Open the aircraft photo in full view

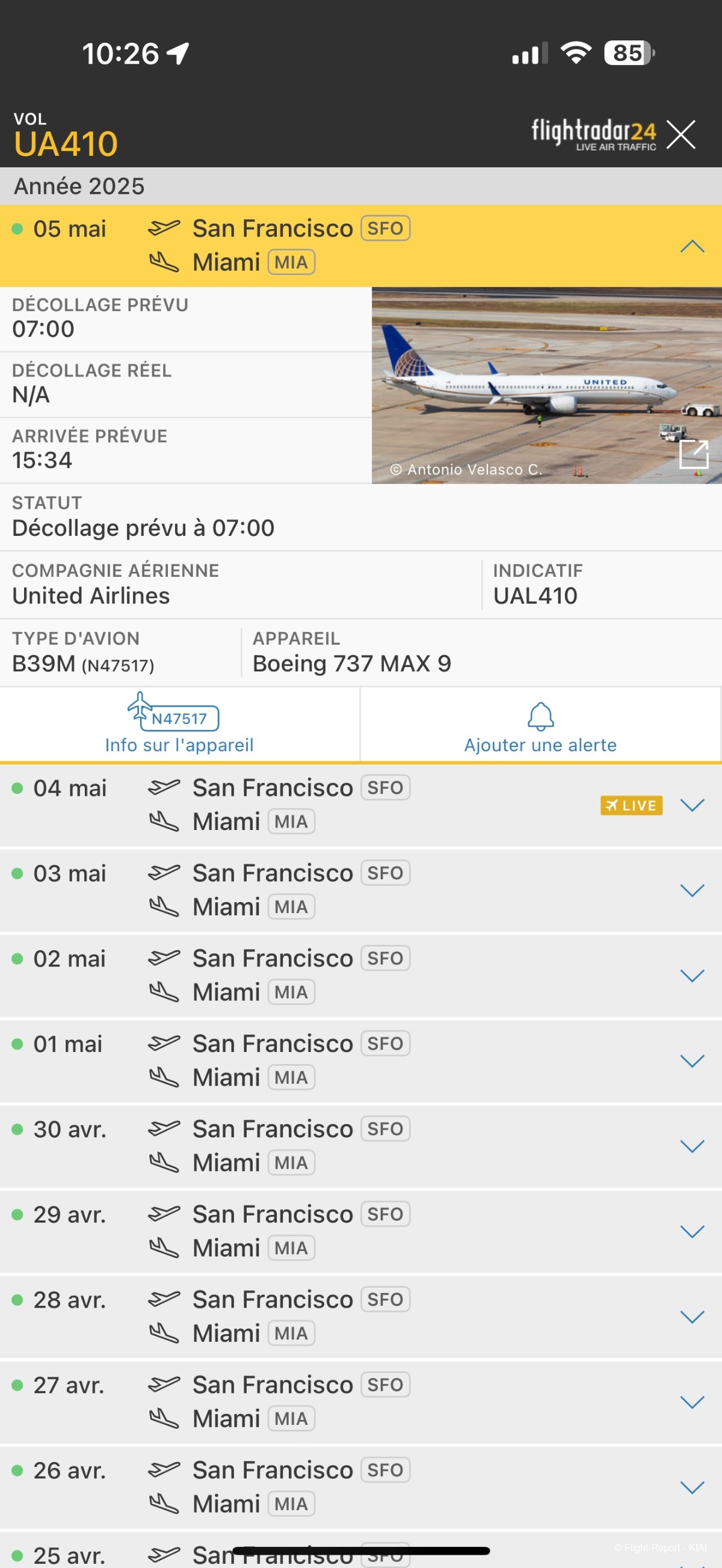694,454
